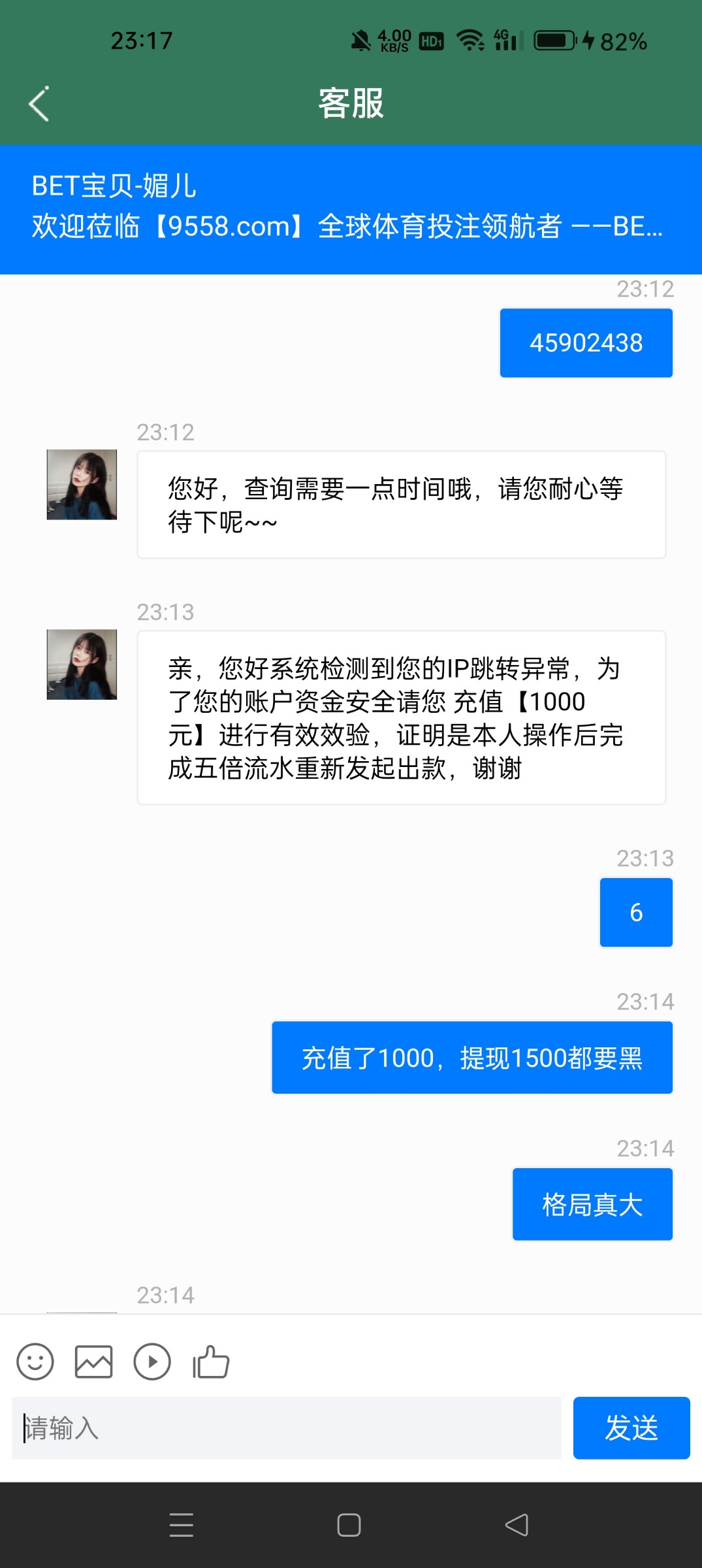
Task: Tap the 4G signal indicator
Action: 506,41
